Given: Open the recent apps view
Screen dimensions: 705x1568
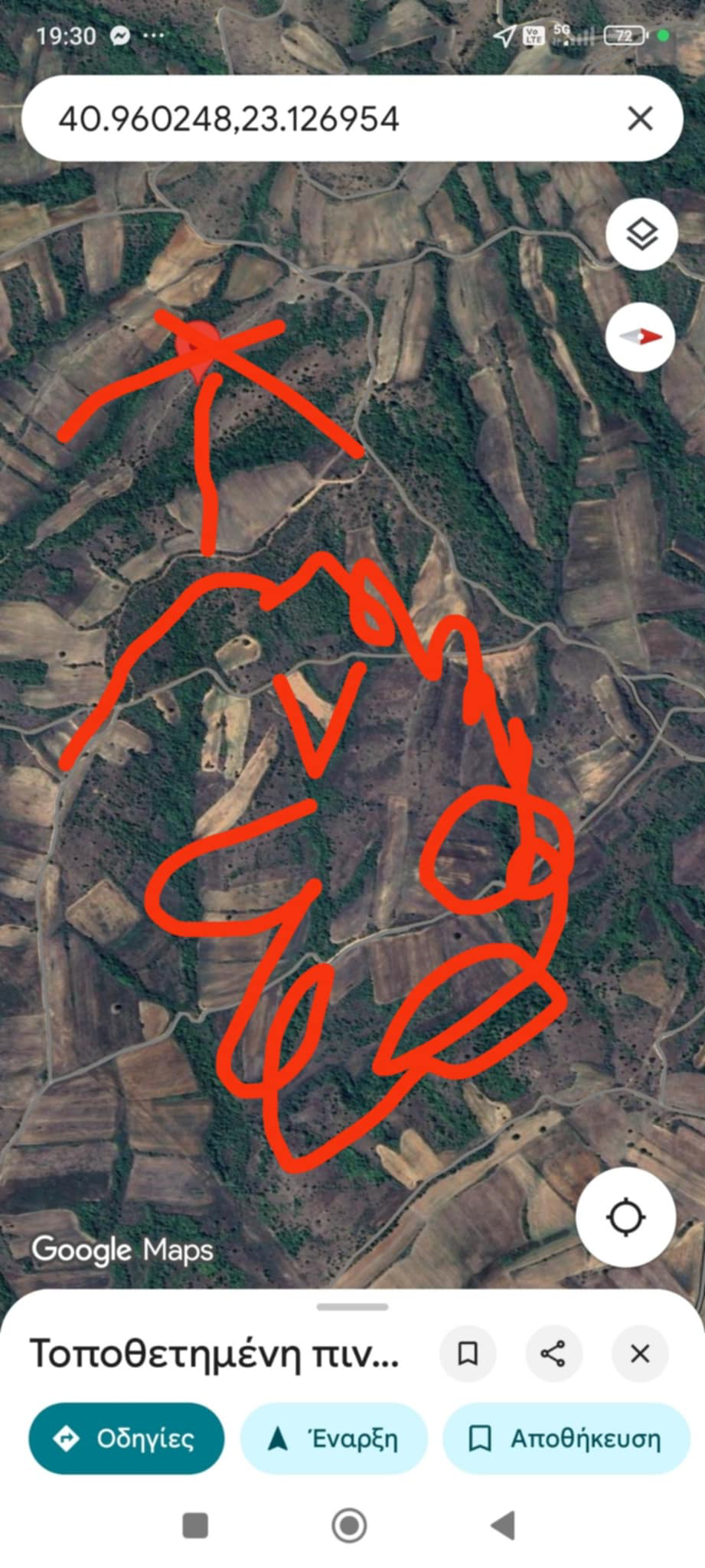Looking at the screenshot, I should tap(195, 1526).
